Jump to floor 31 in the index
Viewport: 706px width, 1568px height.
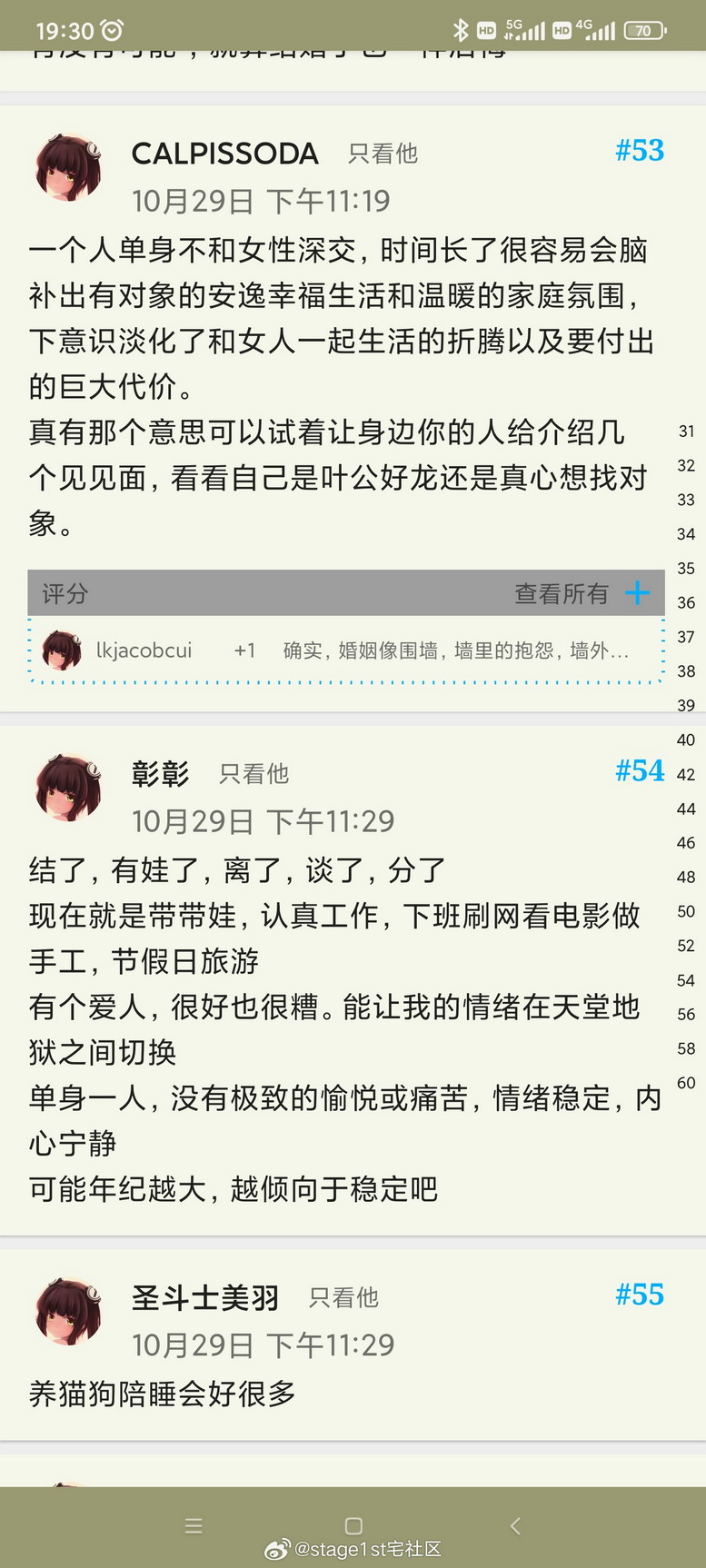pos(686,432)
